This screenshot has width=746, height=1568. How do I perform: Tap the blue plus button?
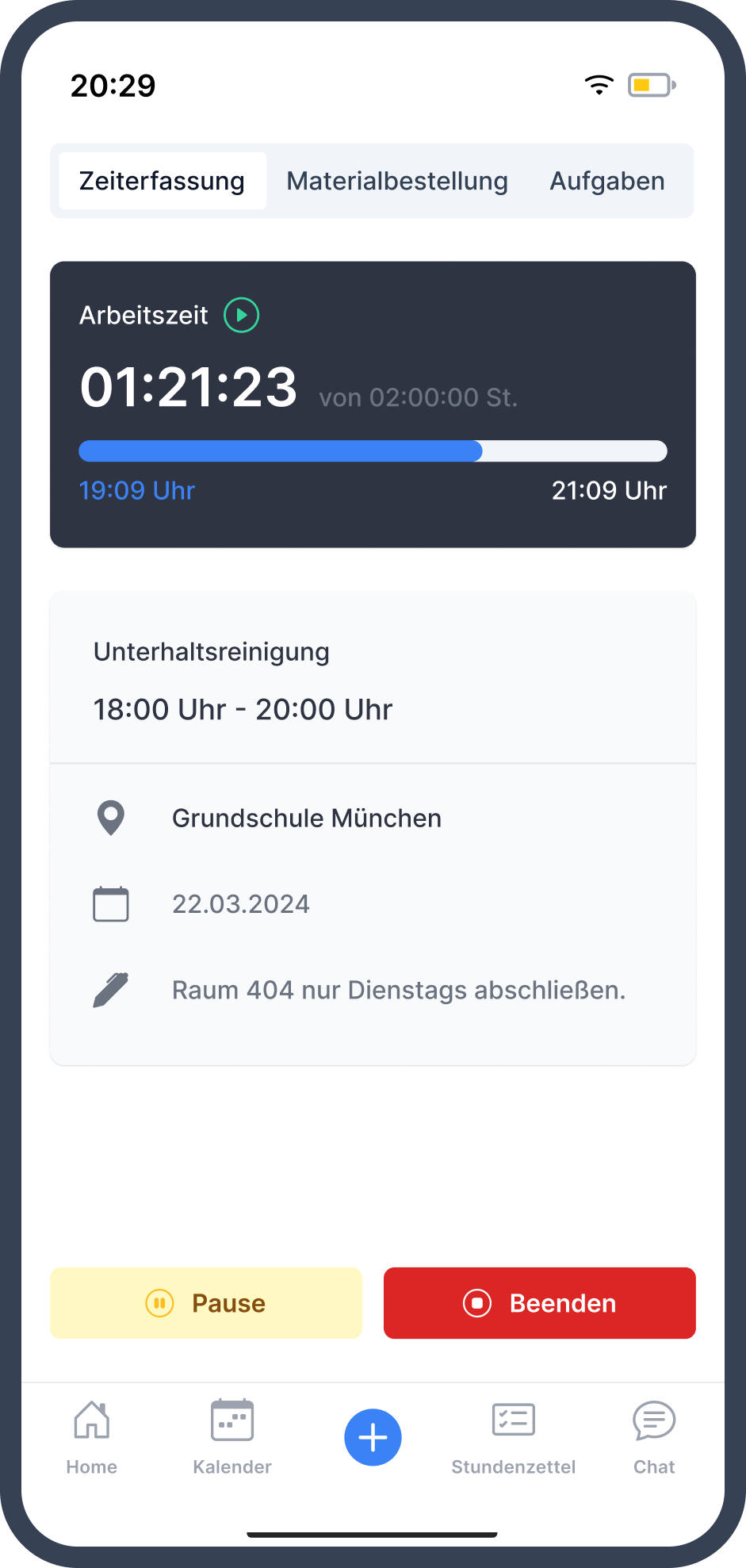373,1437
